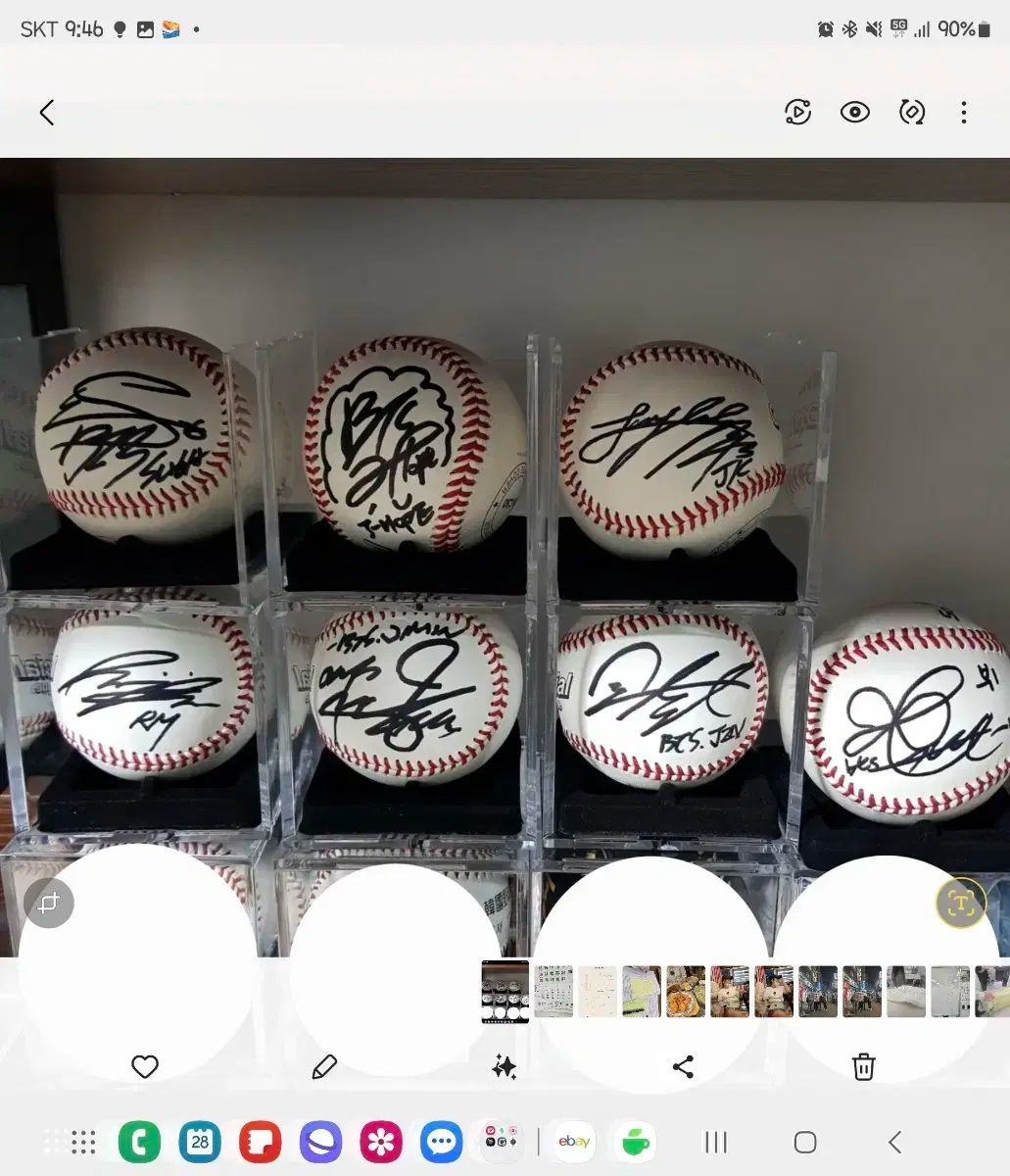The image size is (1010, 1176).
Task: Open the food dish photo thumbnail
Action: 686,991
